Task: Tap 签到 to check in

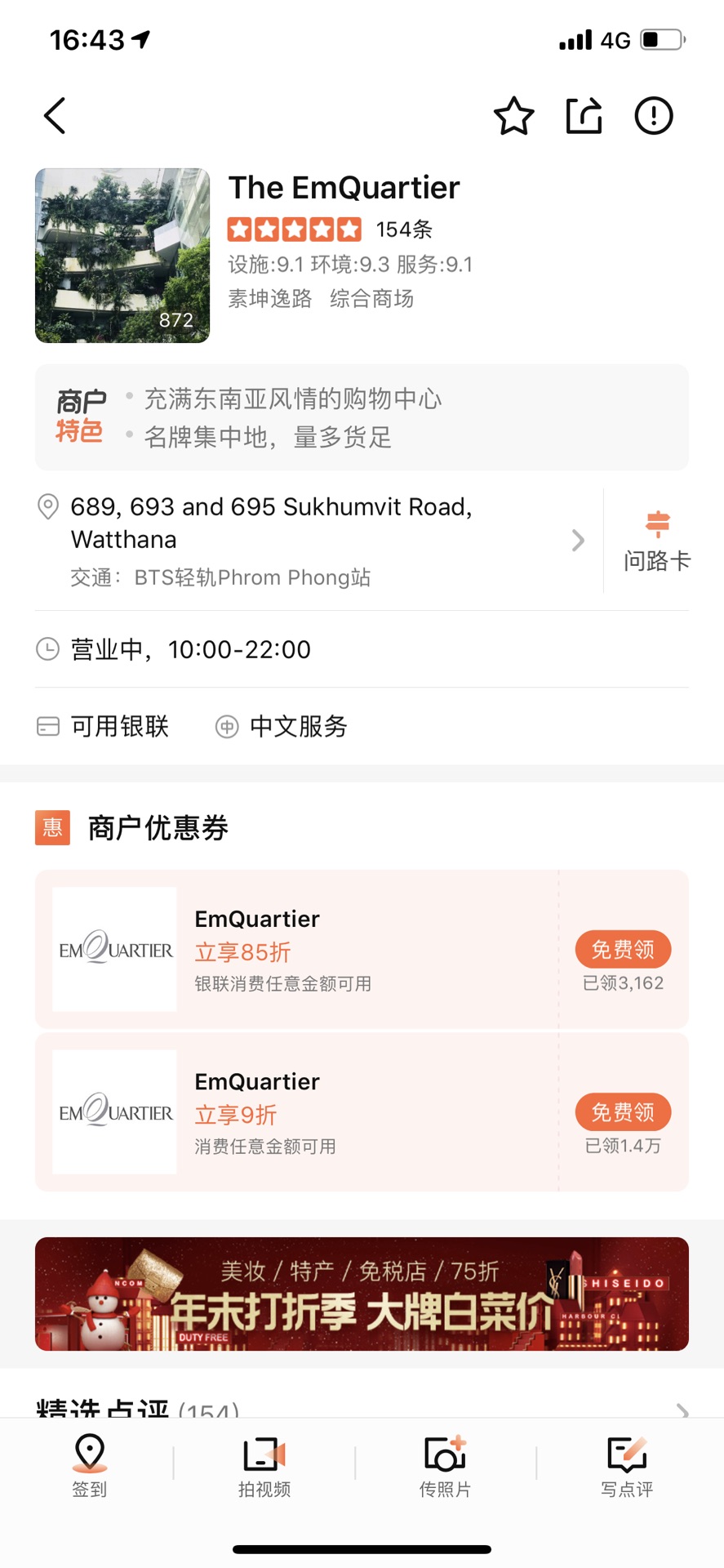Action: point(90,1465)
